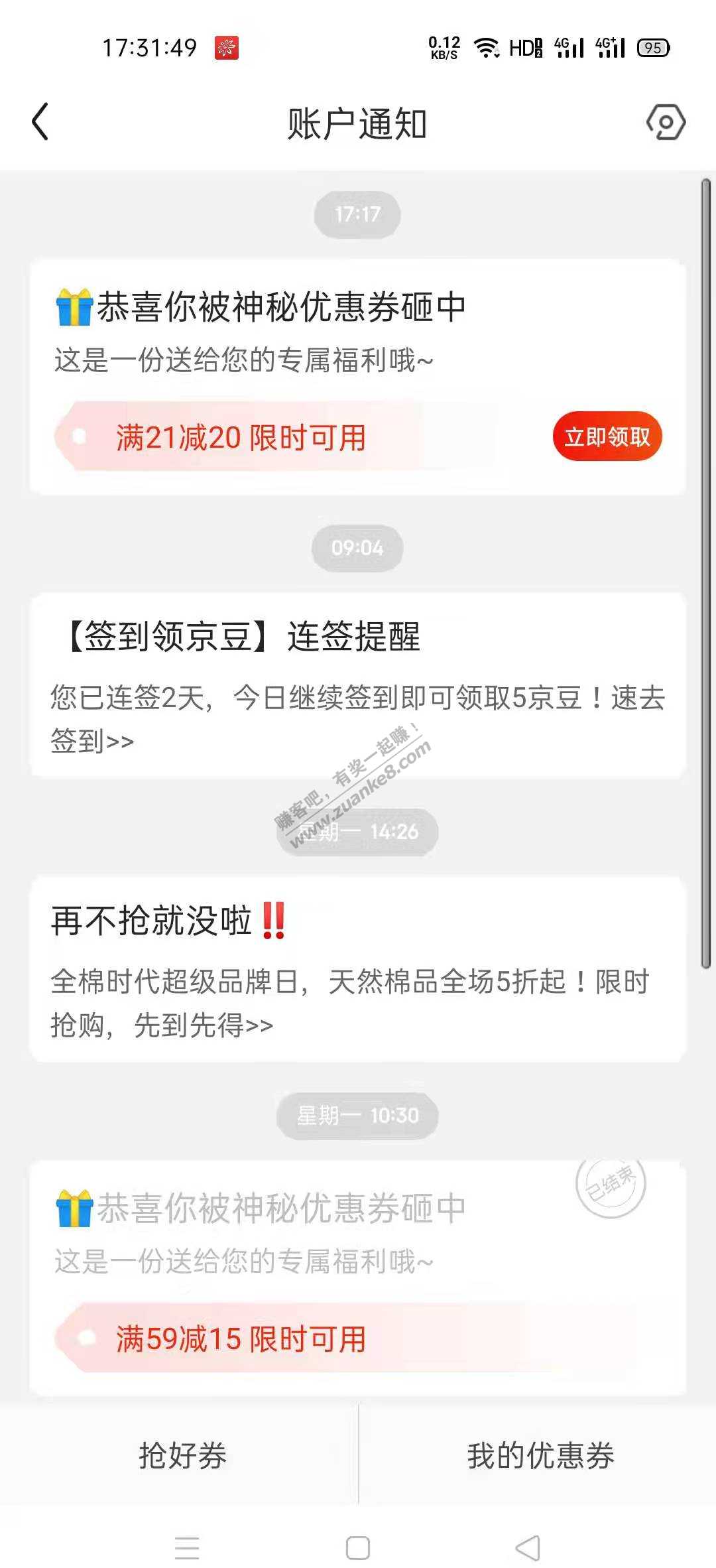Open the expired 满59减15 coupon card
This screenshot has width=716, height=1568.
point(357,1278)
